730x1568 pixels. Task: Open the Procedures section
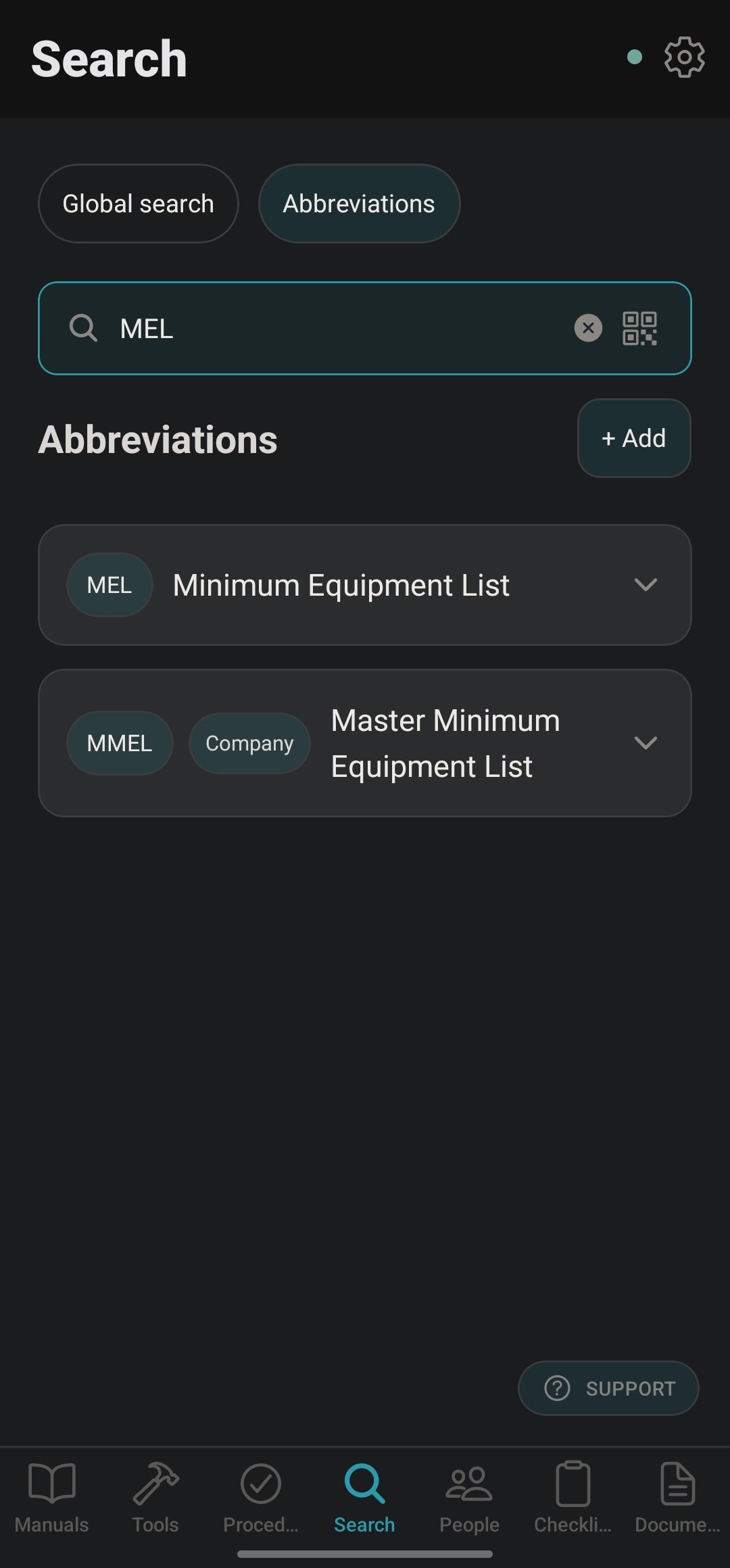pyautogui.click(x=260, y=1498)
